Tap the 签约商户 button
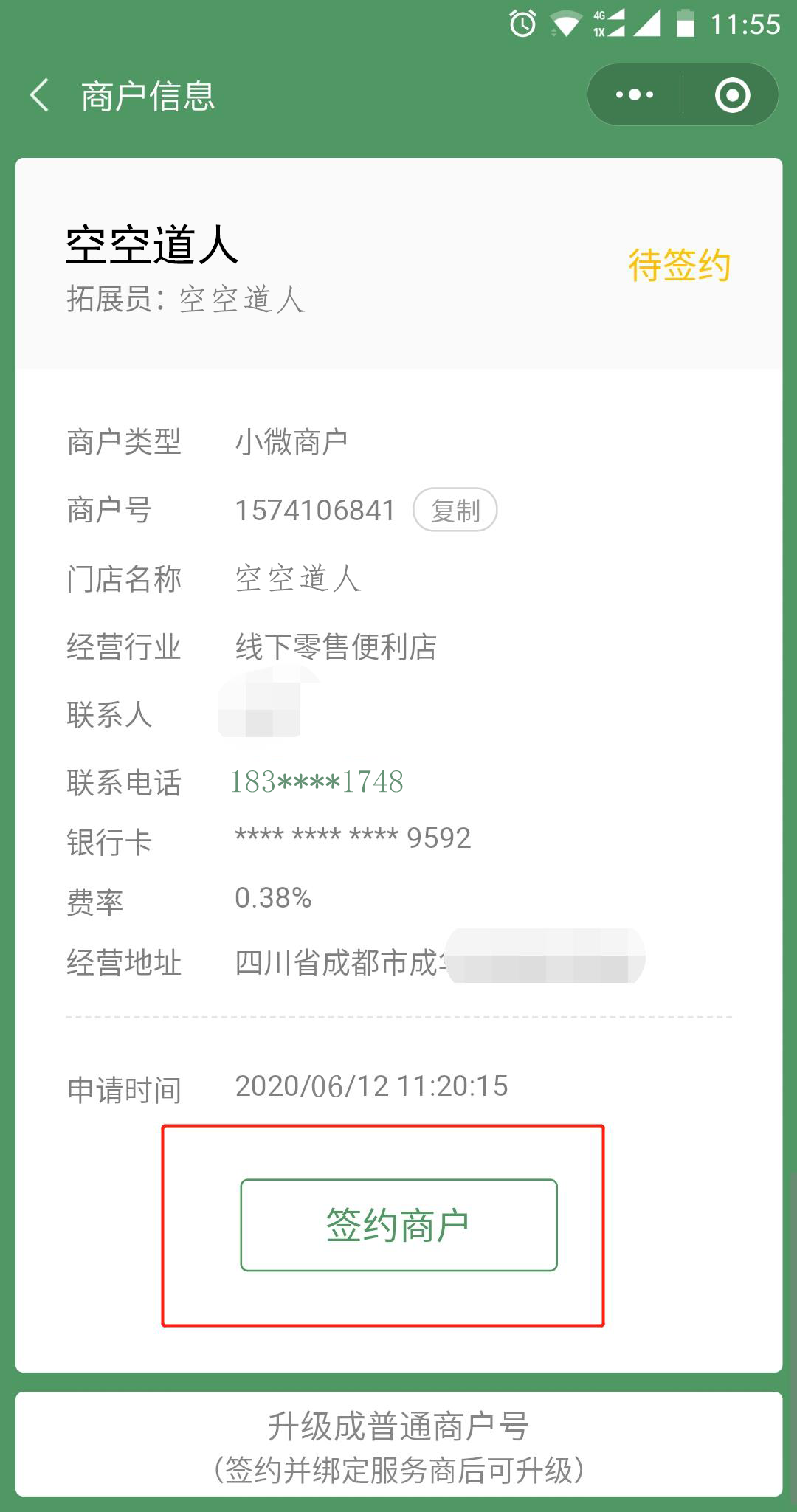This screenshot has width=797, height=1512. coord(398,1225)
